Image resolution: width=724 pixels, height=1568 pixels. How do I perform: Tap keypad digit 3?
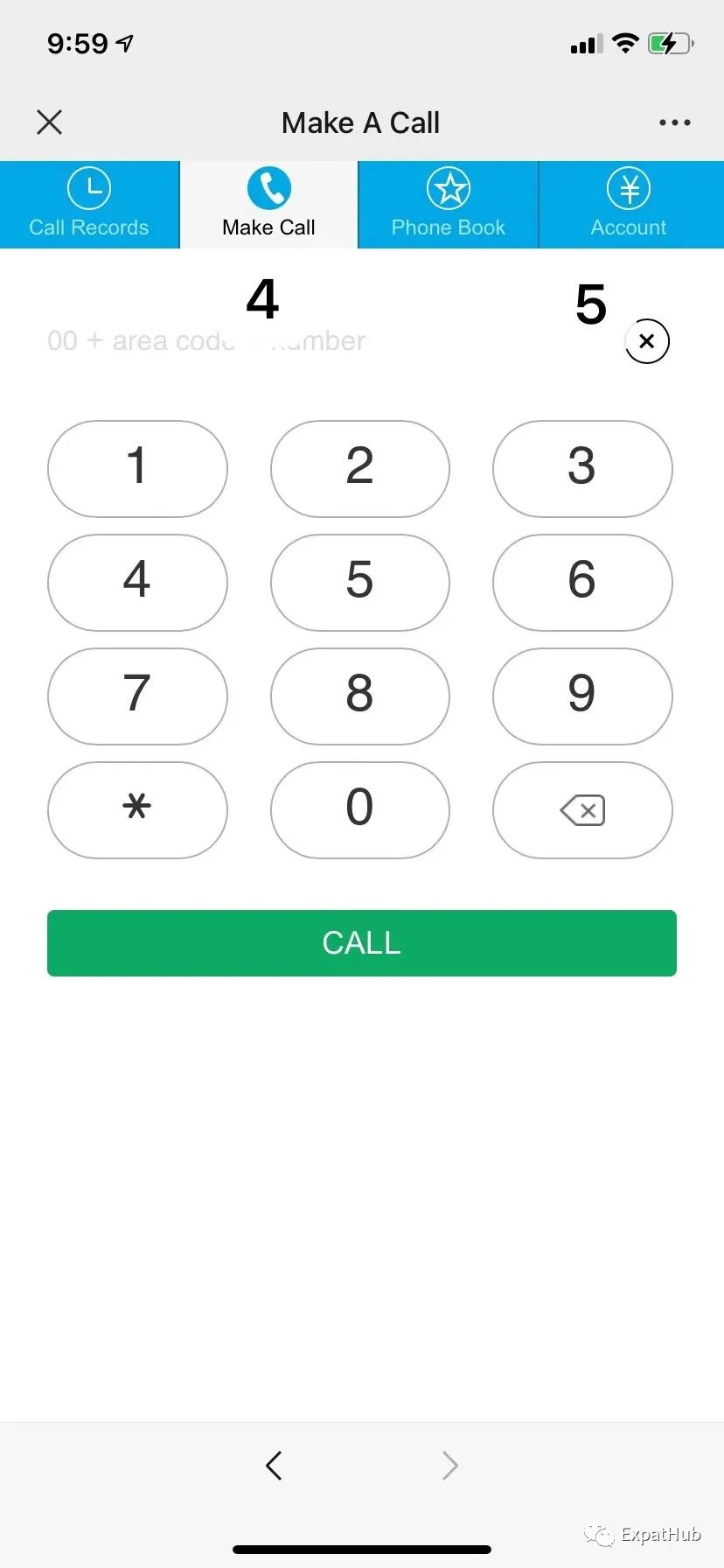tap(582, 469)
